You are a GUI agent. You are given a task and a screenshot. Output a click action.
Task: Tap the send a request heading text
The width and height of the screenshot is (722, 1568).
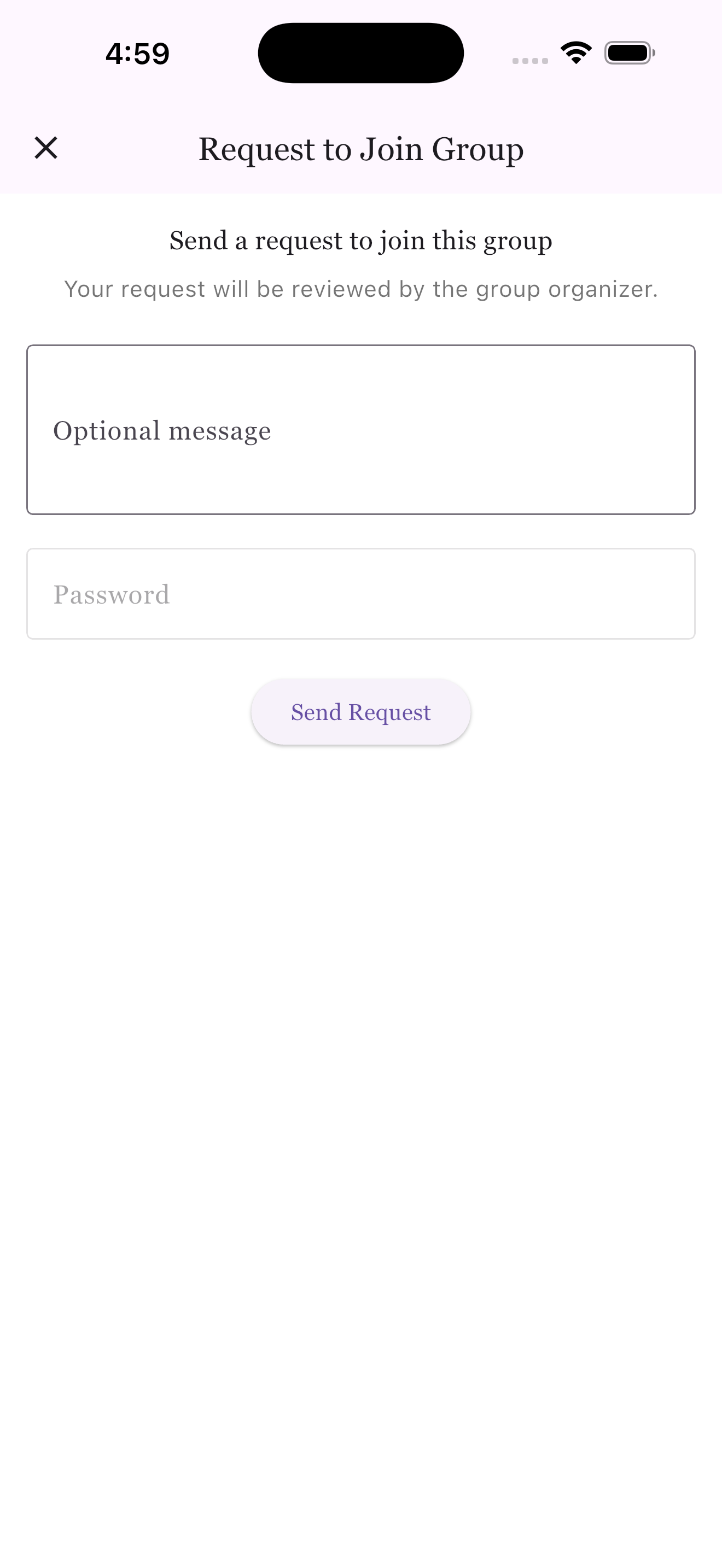[360, 241]
